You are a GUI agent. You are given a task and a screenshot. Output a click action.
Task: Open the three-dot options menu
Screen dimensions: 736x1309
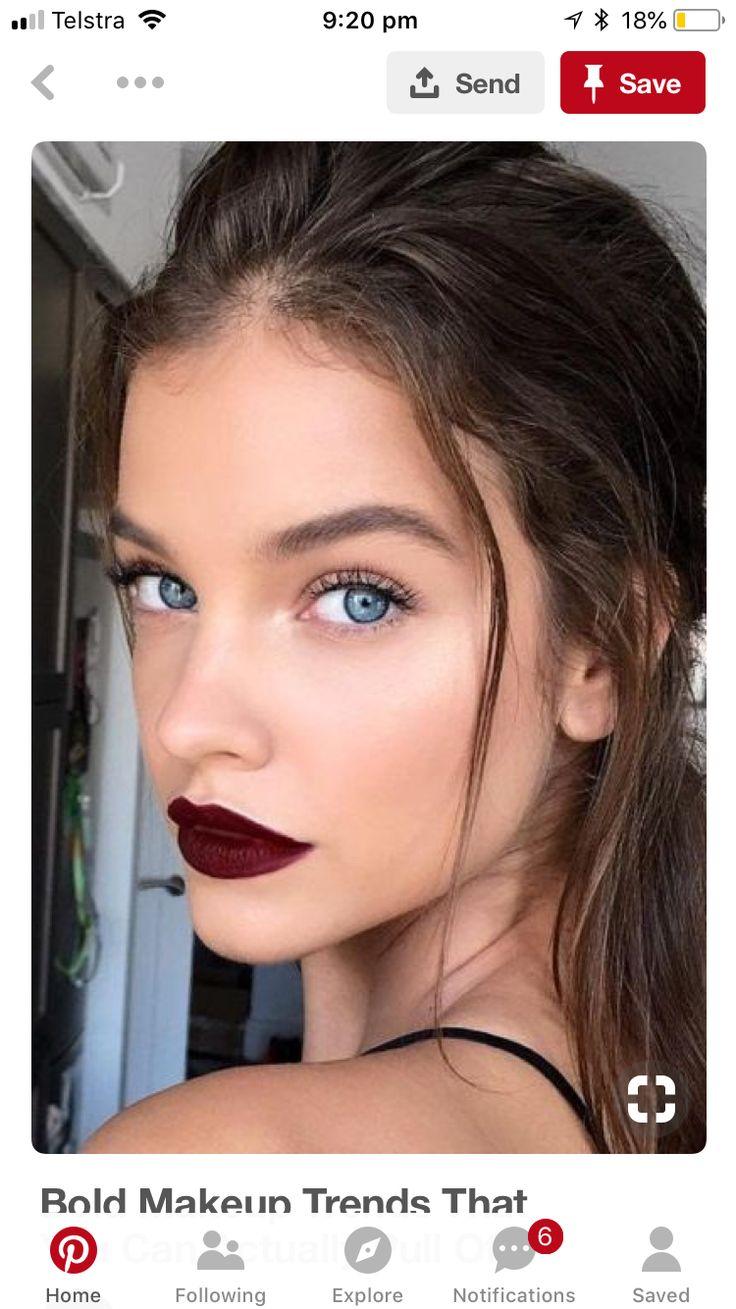pyautogui.click(x=140, y=83)
